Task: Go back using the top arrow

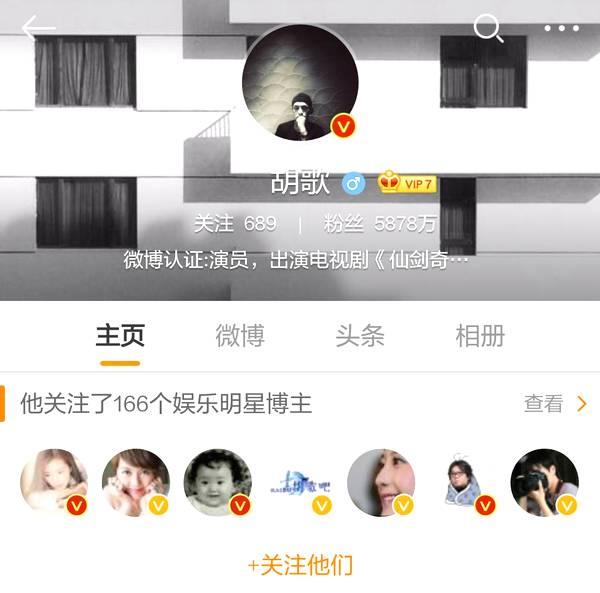Action: [x=38, y=28]
